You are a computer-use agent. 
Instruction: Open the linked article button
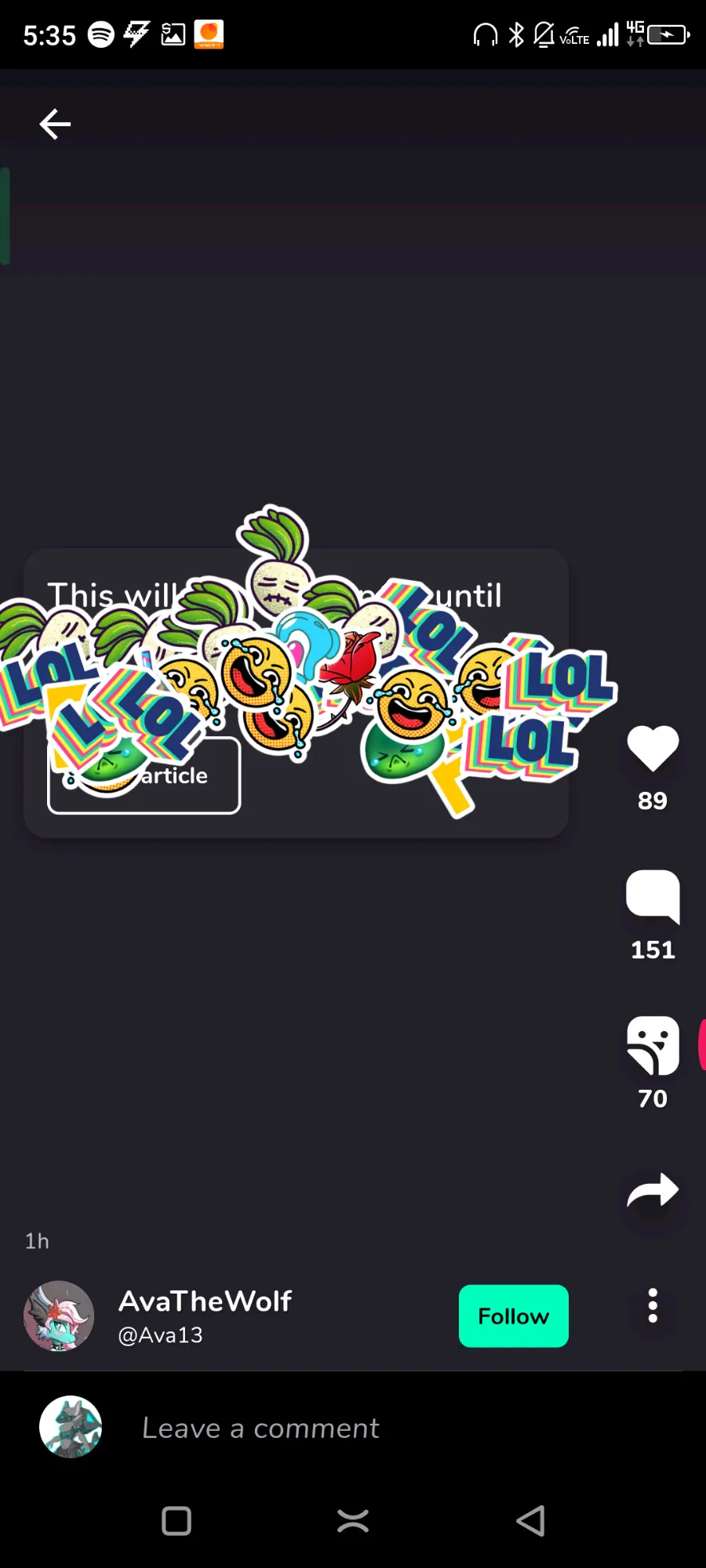144,775
